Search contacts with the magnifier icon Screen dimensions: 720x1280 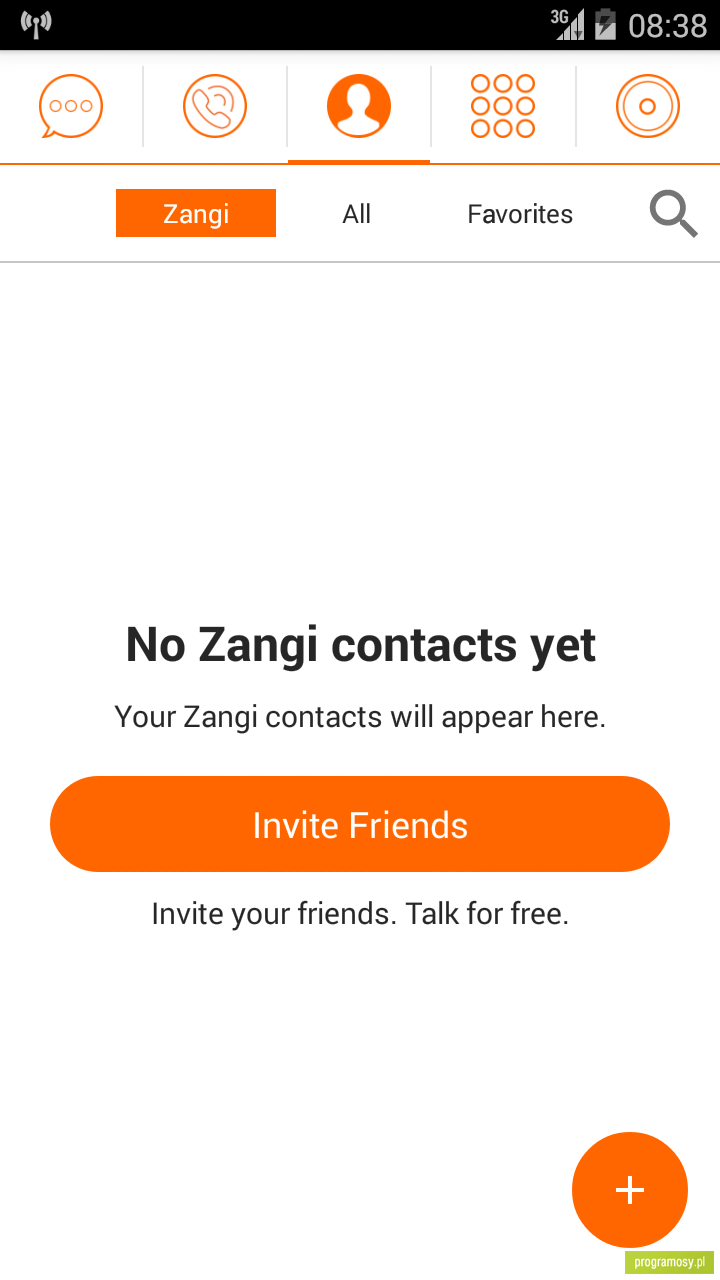[673, 214]
